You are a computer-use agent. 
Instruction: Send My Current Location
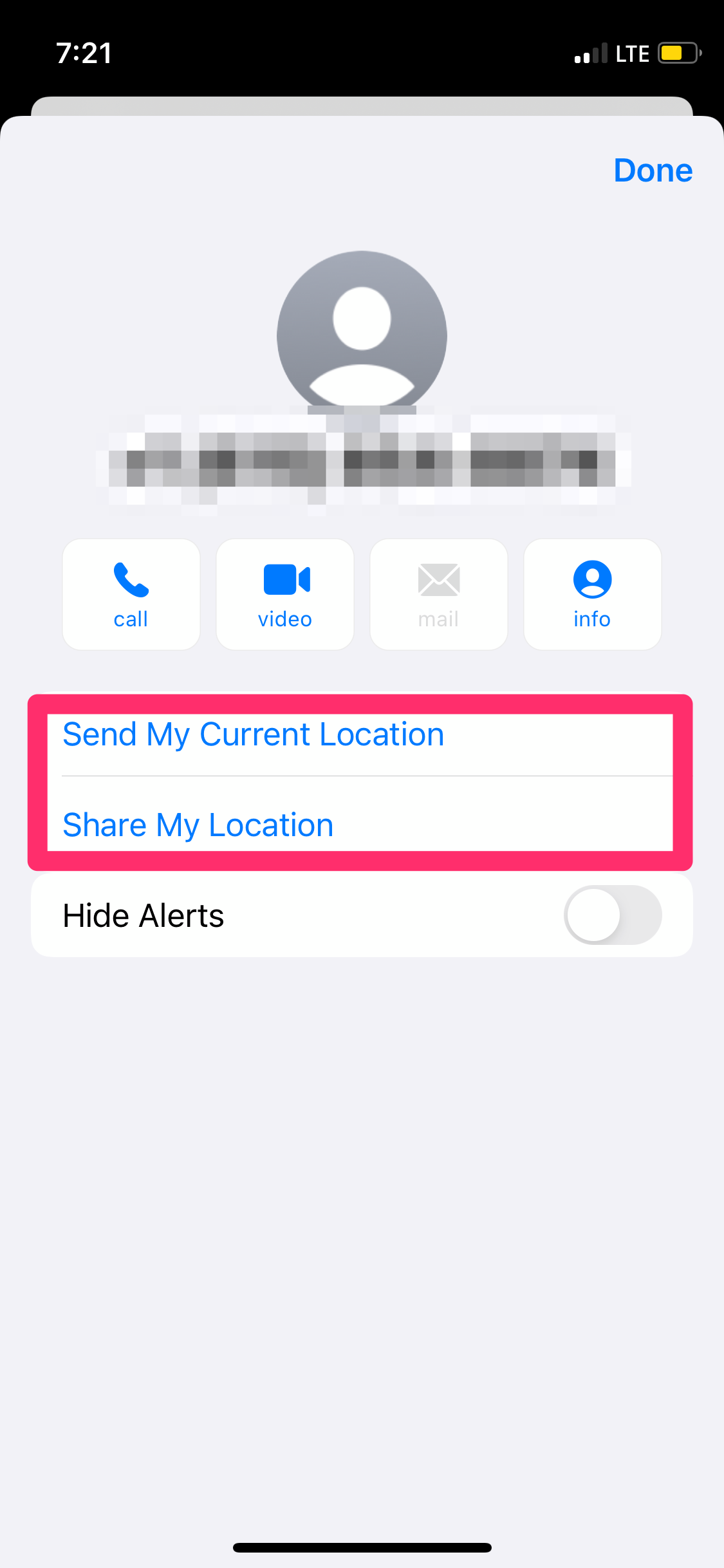(x=254, y=734)
